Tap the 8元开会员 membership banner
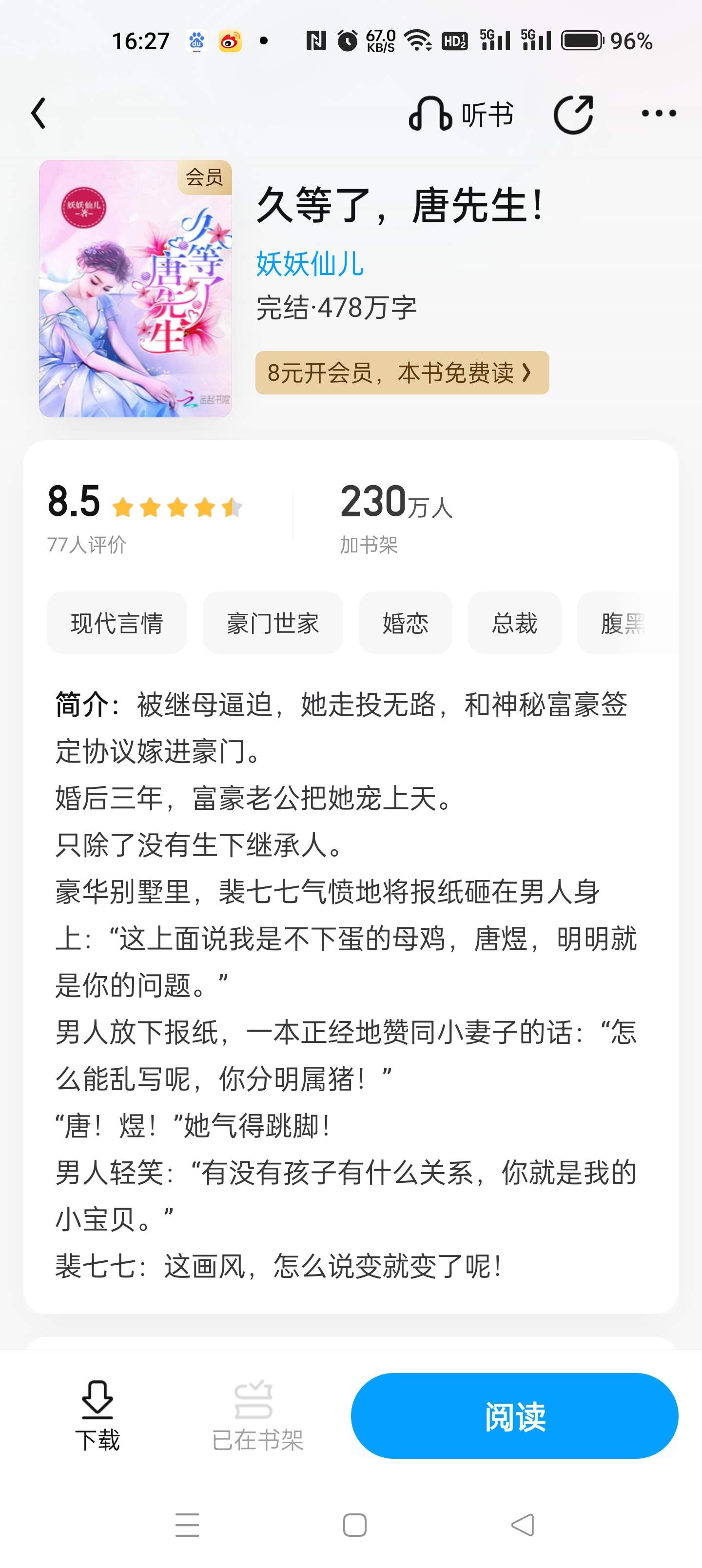The width and height of the screenshot is (702, 1568). [x=402, y=372]
